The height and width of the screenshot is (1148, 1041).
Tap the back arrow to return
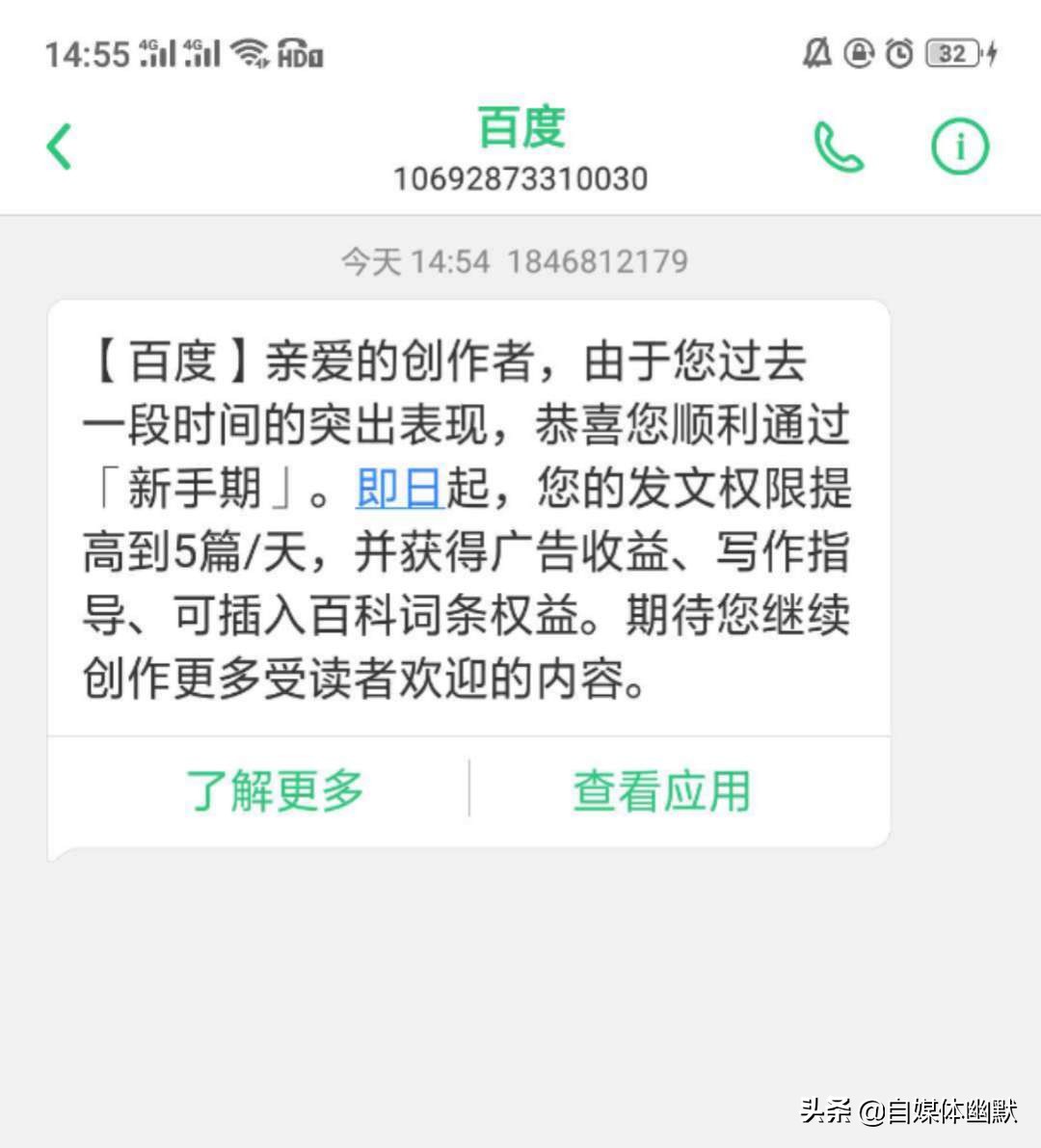click(58, 145)
